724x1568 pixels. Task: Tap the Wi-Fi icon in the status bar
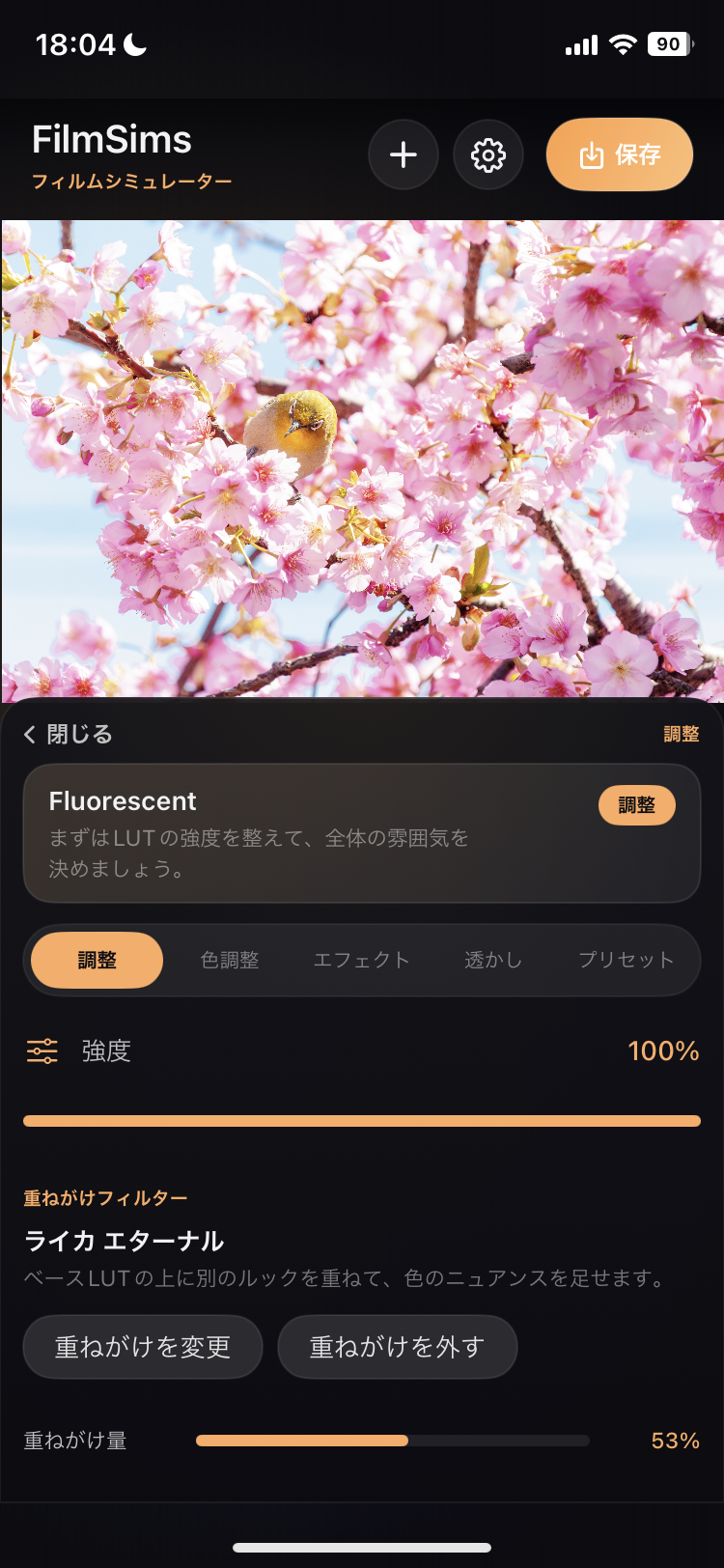coord(623,42)
